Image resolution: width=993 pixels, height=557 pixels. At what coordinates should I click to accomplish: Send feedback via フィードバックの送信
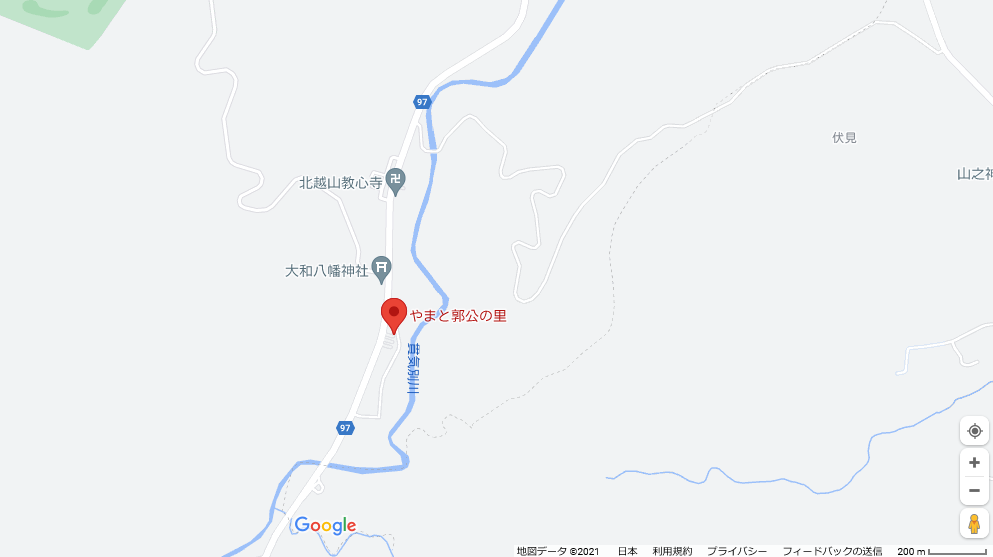tap(832, 551)
